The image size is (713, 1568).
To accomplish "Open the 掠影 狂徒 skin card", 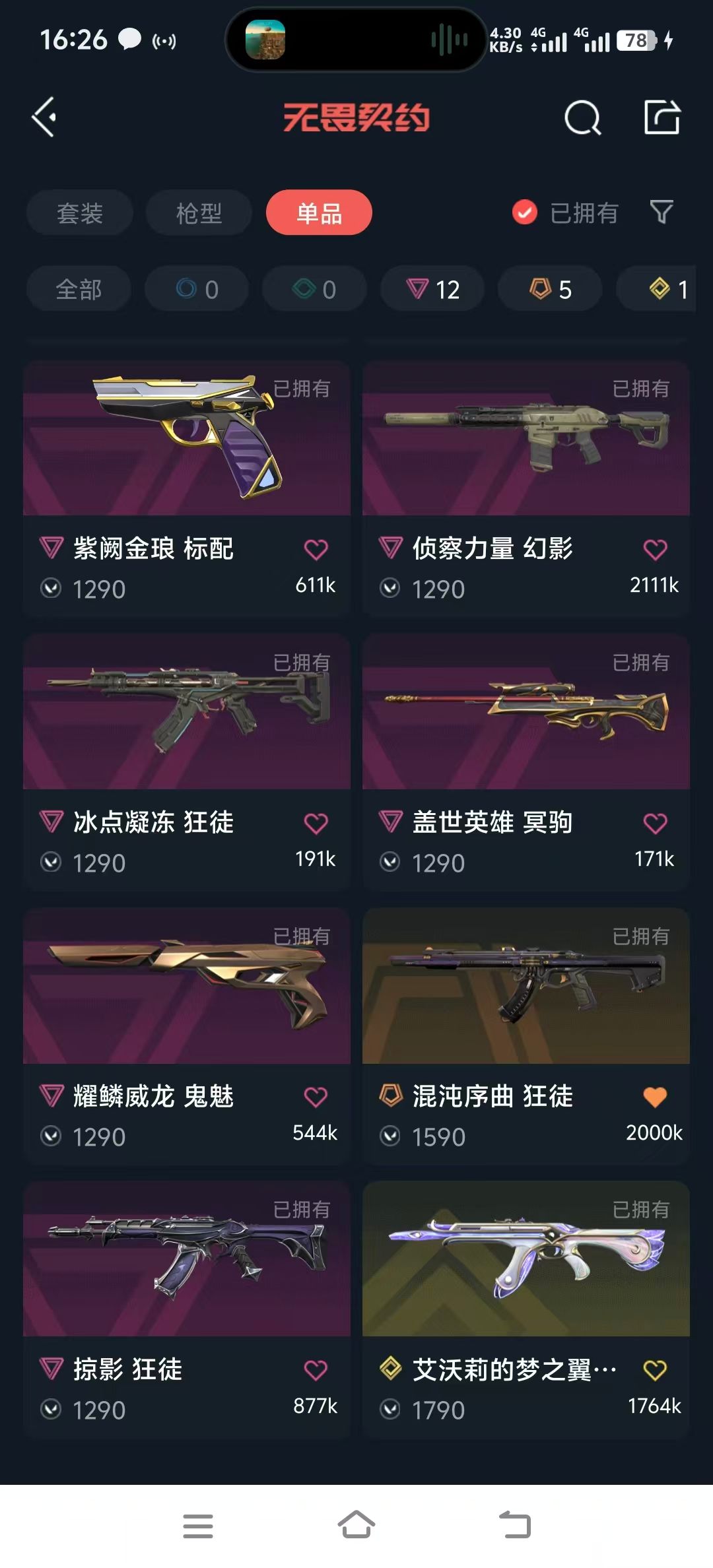I will (x=186, y=1284).
